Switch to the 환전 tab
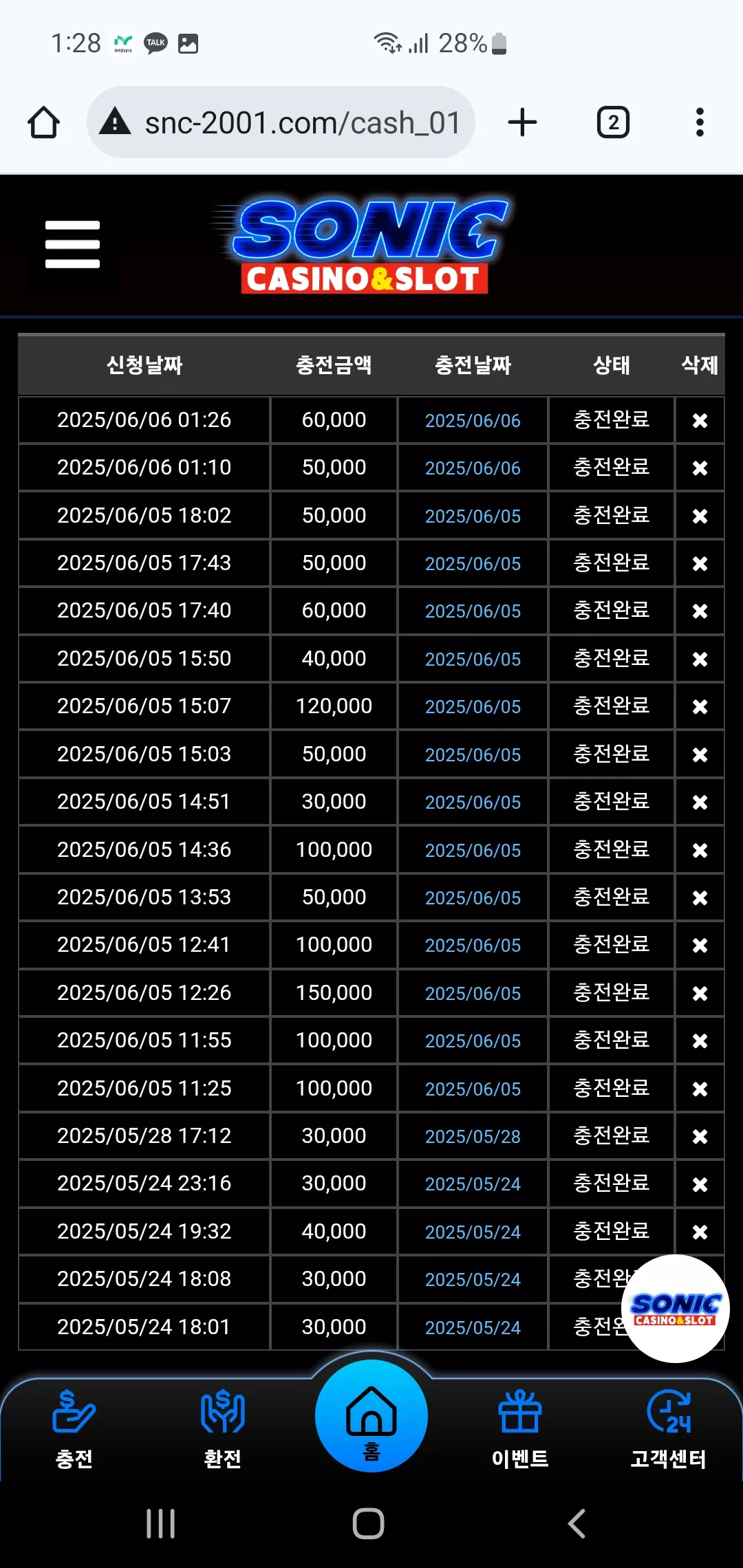This screenshot has width=743, height=1568. coord(223,1429)
